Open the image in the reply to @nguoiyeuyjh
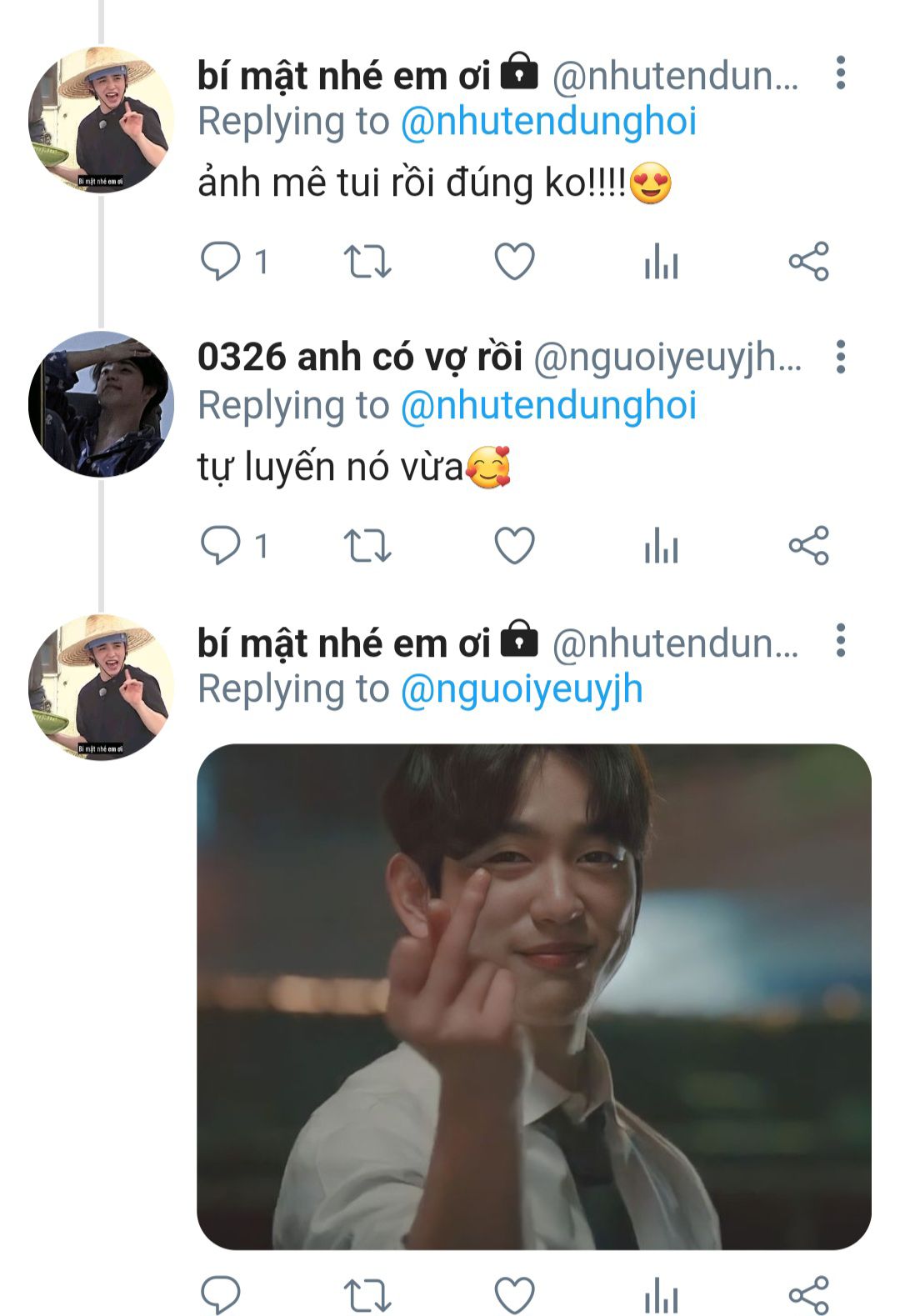This screenshot has height=1316, width=900. click(x=533, y=996)
